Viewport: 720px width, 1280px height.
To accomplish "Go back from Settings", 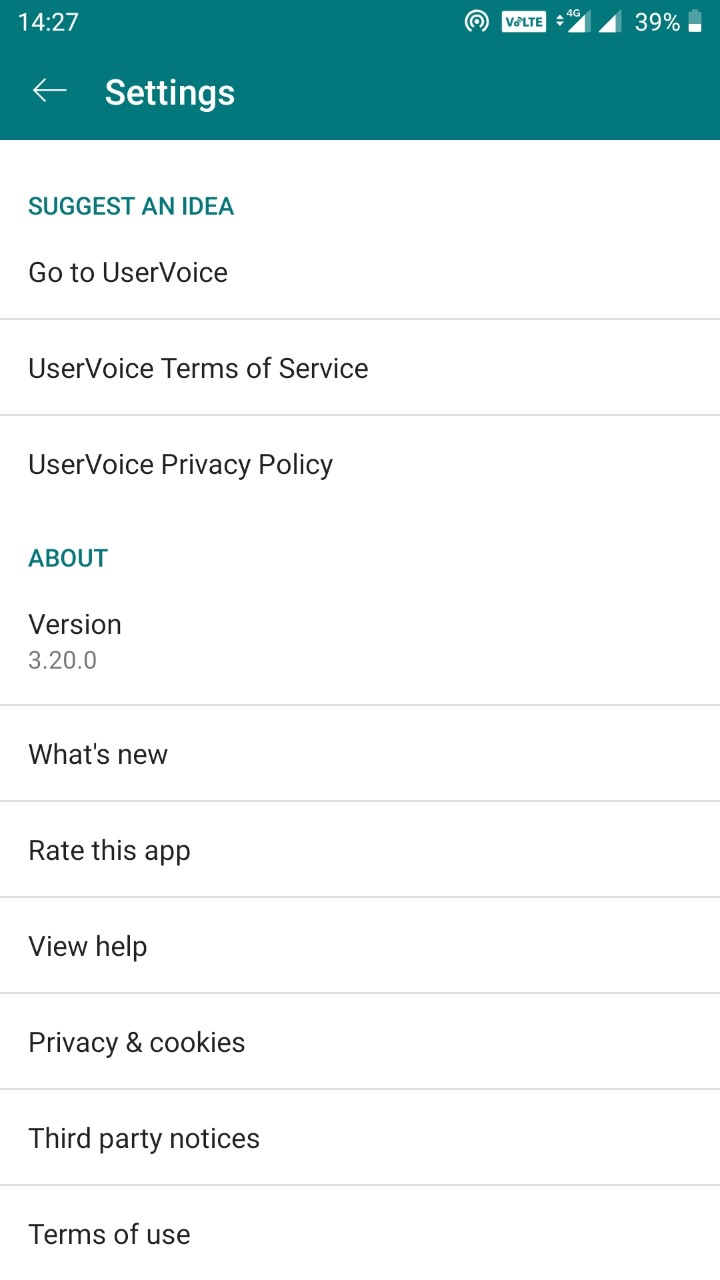I will [x=49, y=92].
